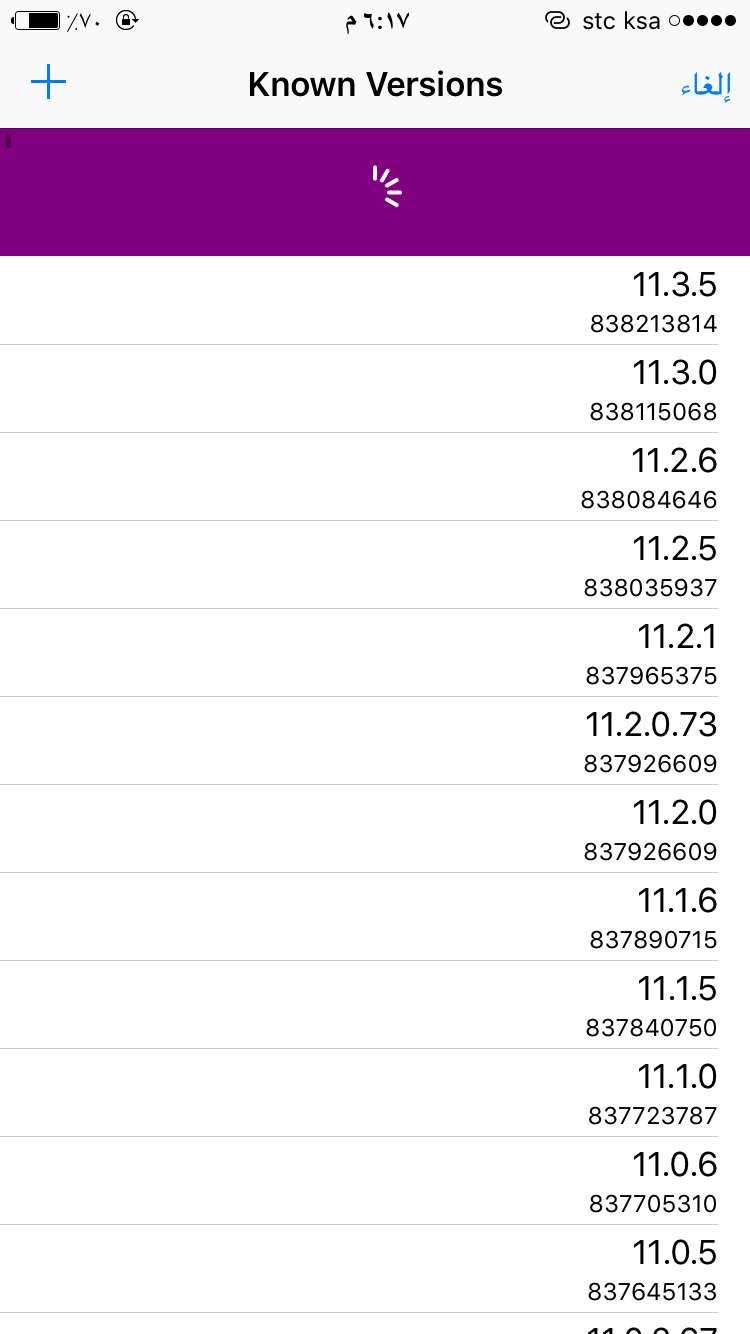The height and width of the screenshot is (1334, 750).
Task: Choose version 11.1.0
Action: point(375,1093)
